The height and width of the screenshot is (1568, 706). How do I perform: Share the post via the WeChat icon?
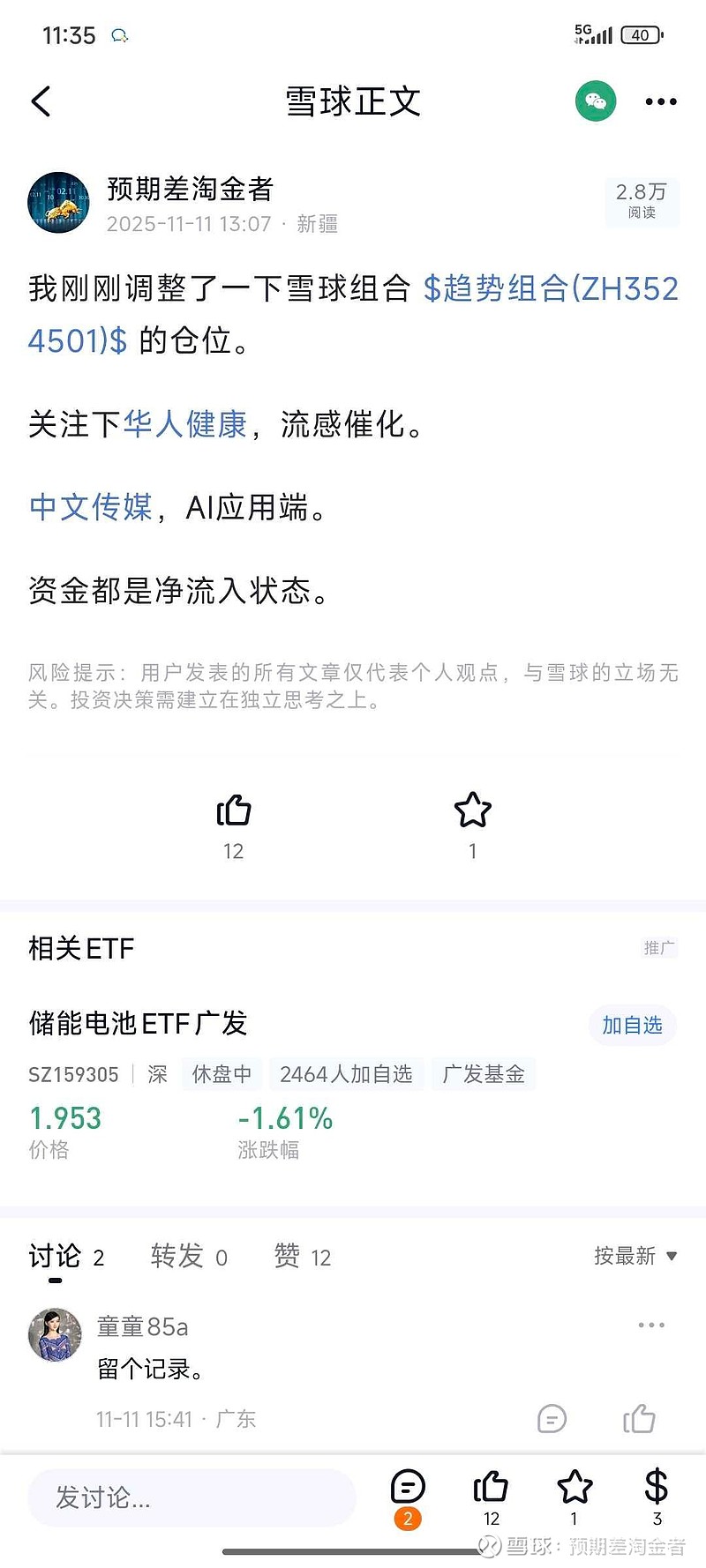(x=595, y=101)
